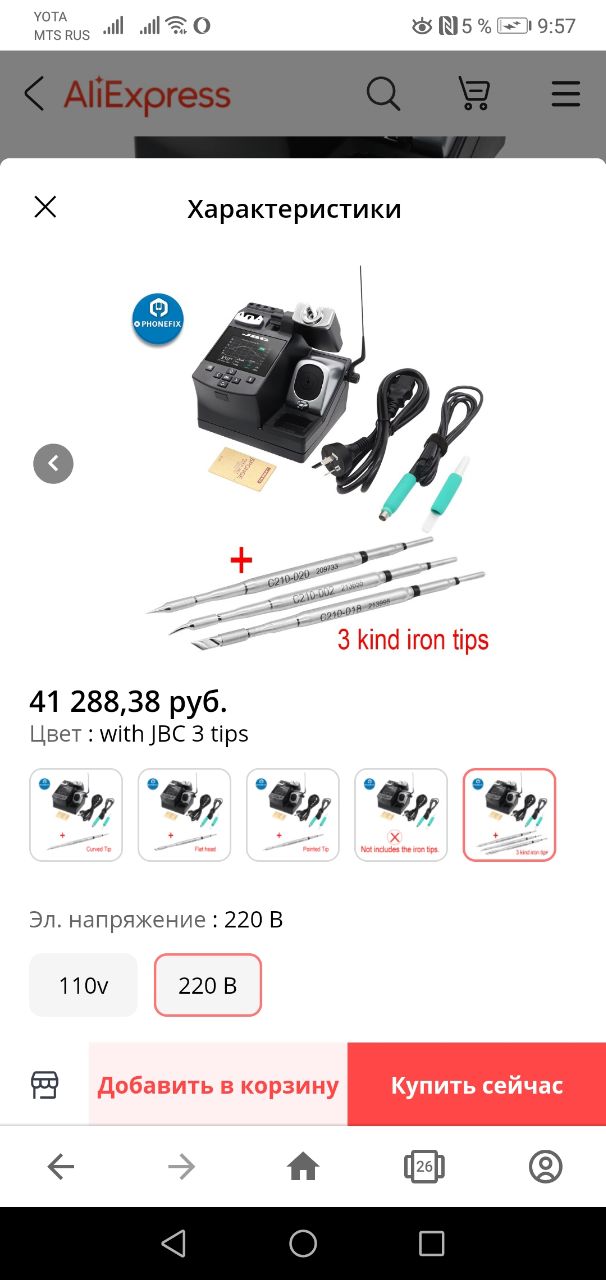Viewport: 606px width, 1280px height.
Task: Open the hamburger menu in the header
Action: tap(566, 94)
